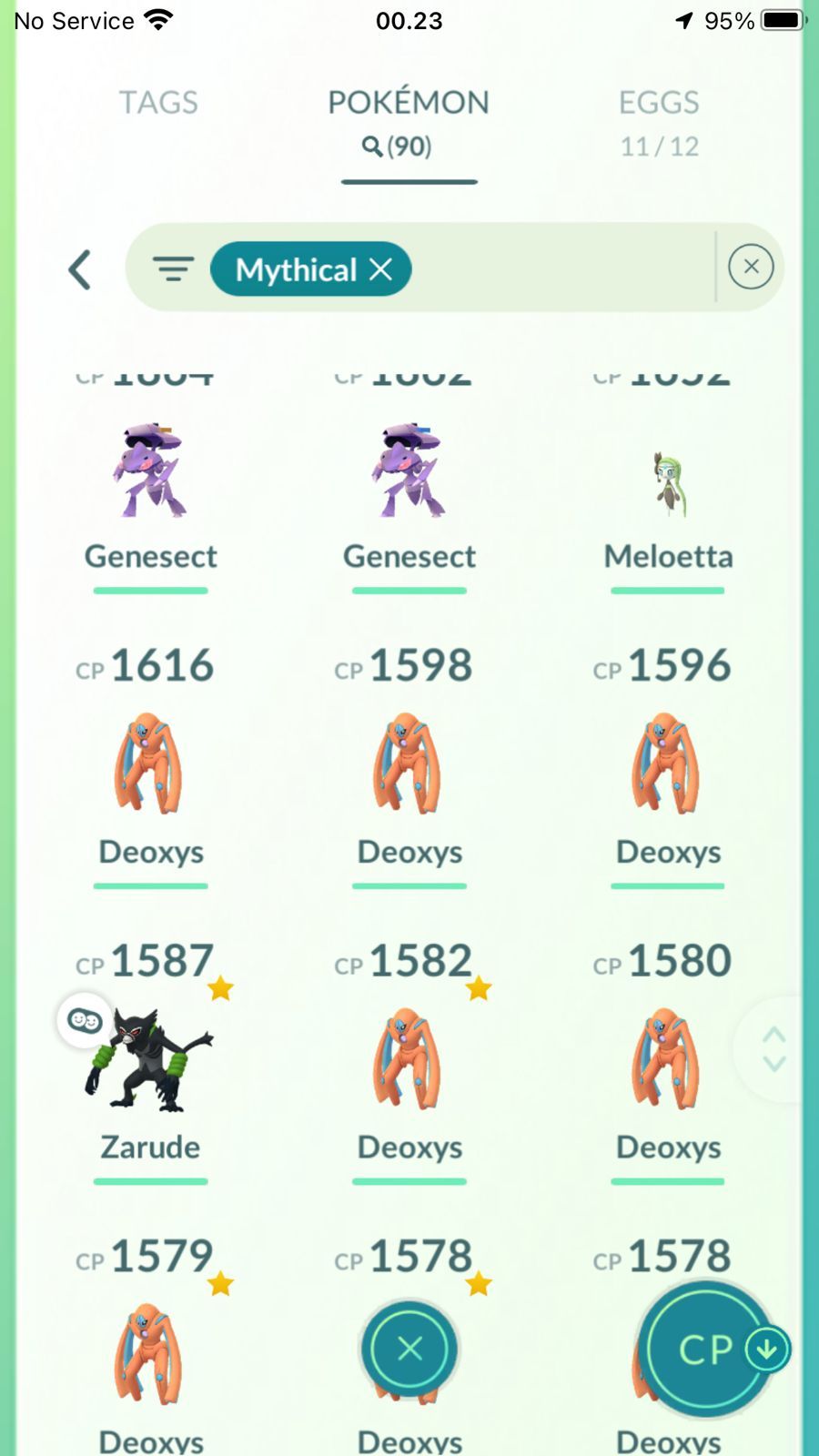Open the filter options icon
The height and width of the screenshot is (1456, 819).
pyautogui.click(x=173, y=268)
